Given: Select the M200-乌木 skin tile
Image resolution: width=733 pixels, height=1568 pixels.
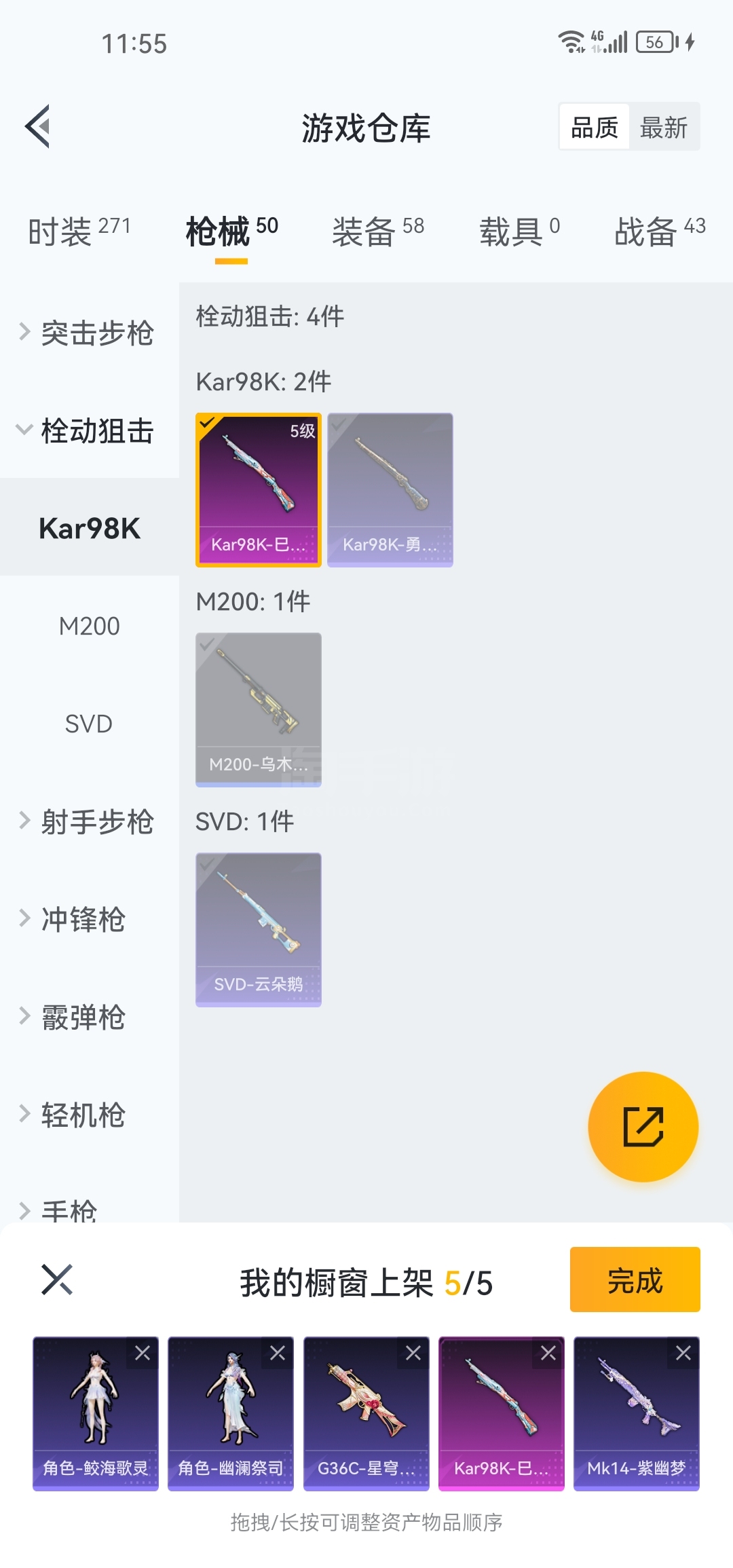Looking at the screenshot, I should 259,709.
